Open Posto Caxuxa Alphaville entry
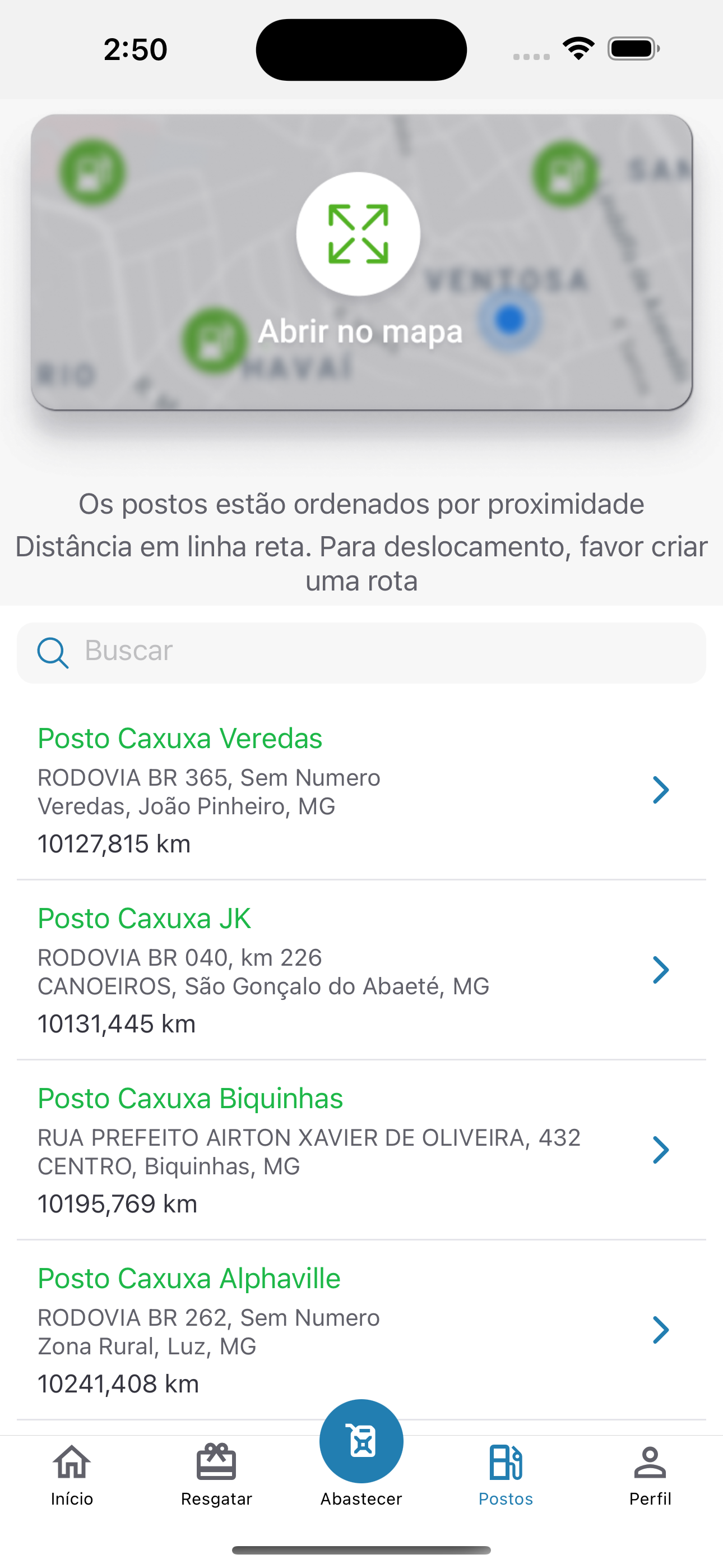The image size is (723, 1568). coord(361,1330)
